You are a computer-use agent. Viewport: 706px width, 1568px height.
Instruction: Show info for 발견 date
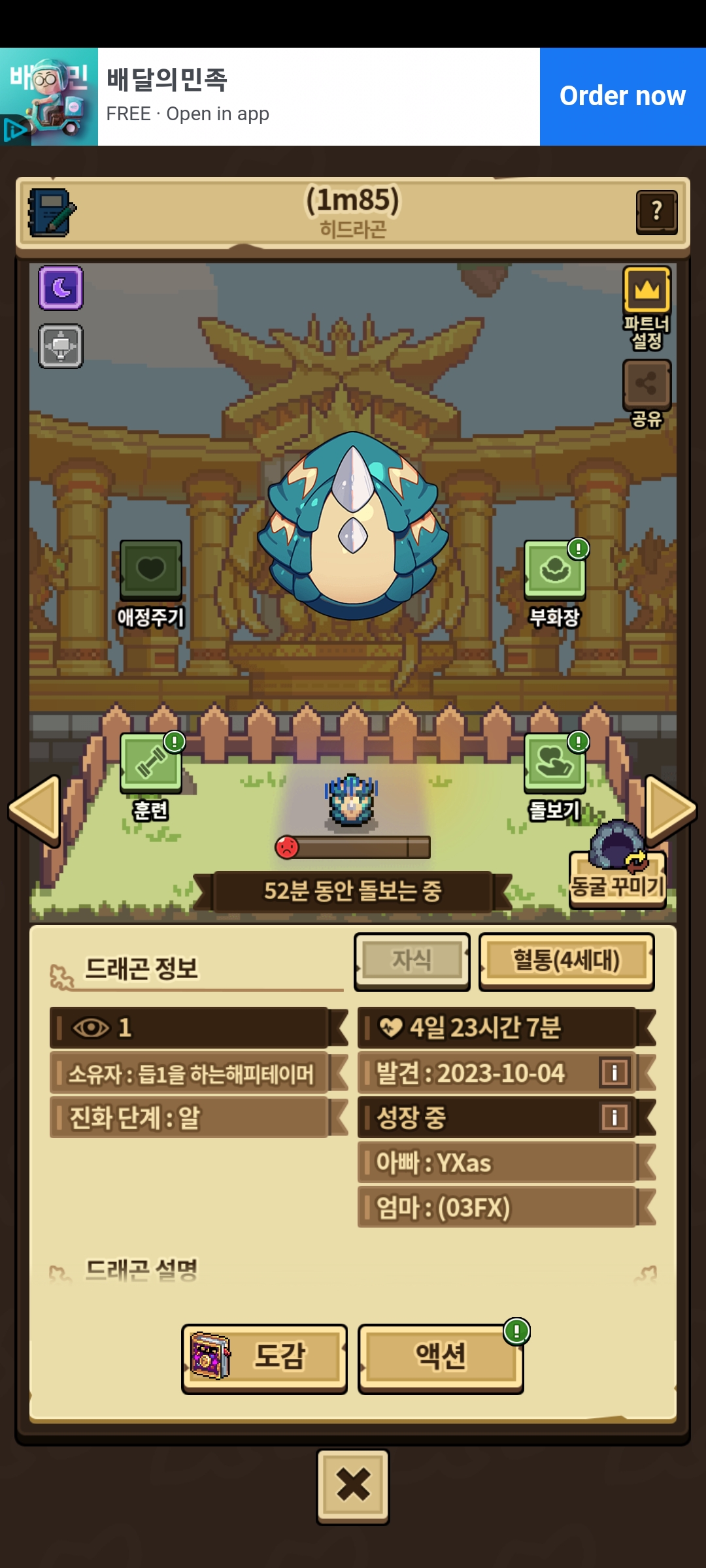click(x=614, y=1073)
